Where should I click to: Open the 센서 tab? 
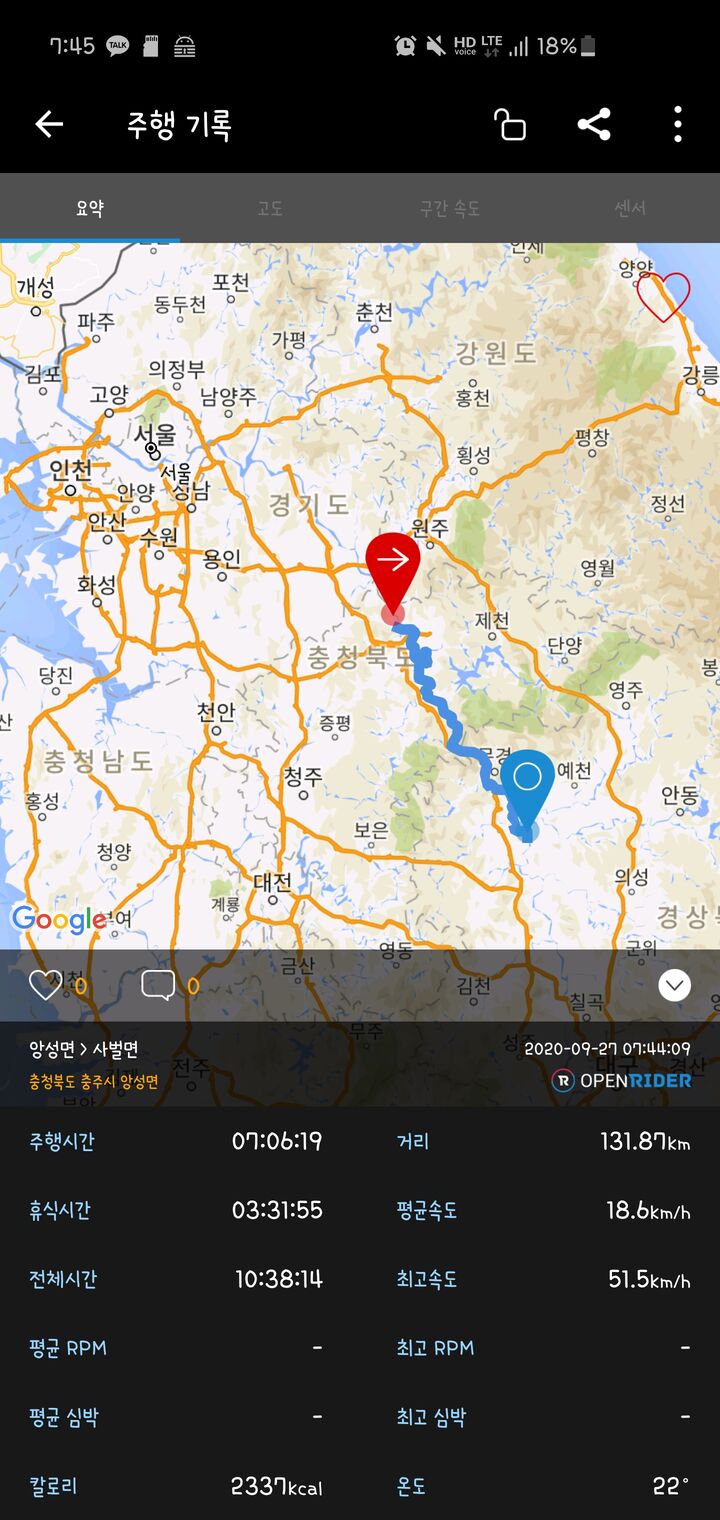[x=630, y=208]
